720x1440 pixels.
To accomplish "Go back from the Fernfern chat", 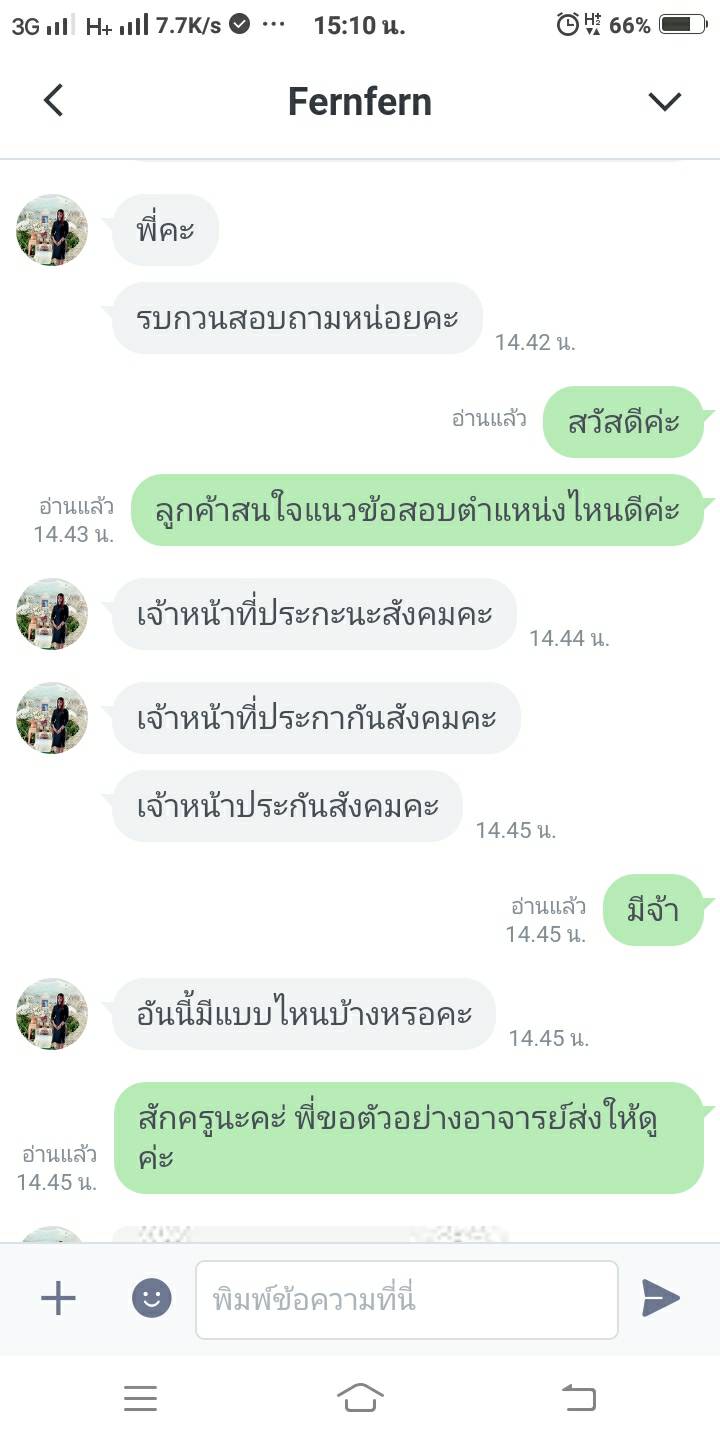I will (54, 101).
